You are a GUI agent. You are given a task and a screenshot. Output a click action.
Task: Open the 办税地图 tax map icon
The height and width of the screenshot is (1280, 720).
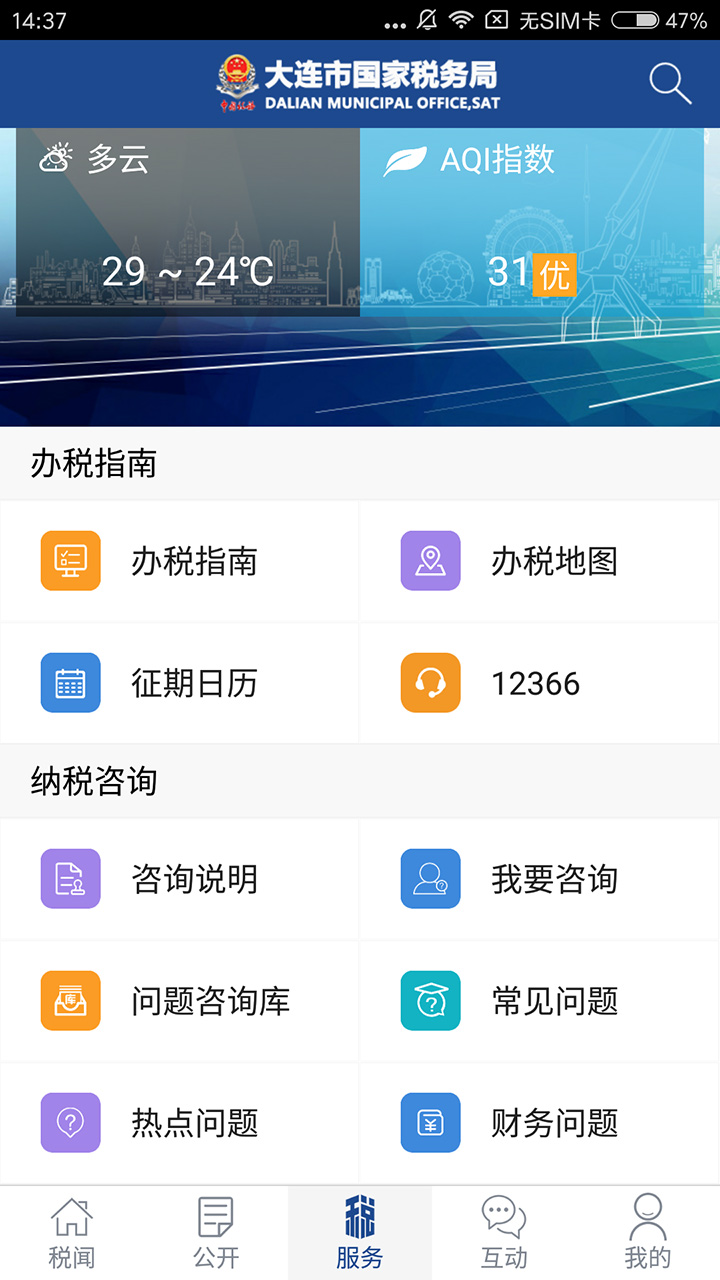pos(429,561)
